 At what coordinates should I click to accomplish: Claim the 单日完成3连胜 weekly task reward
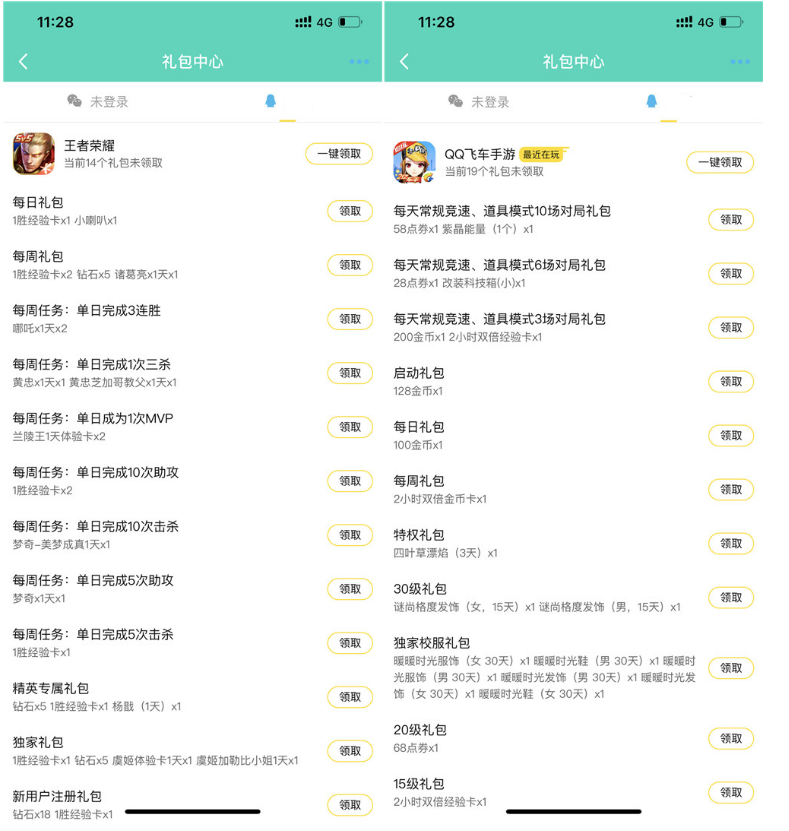tap(349, 319)
